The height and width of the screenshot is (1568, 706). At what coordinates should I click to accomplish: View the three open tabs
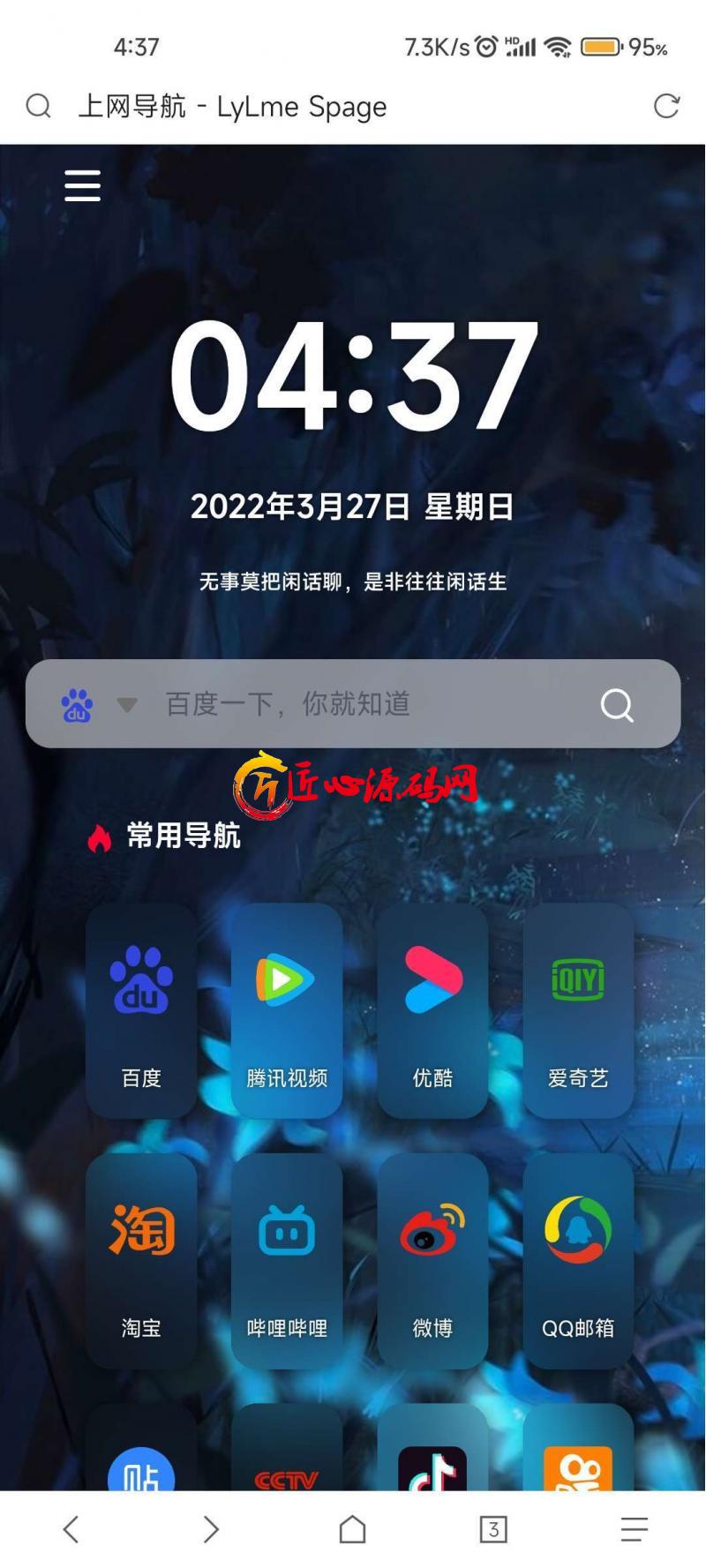[x=493, y=1529]
